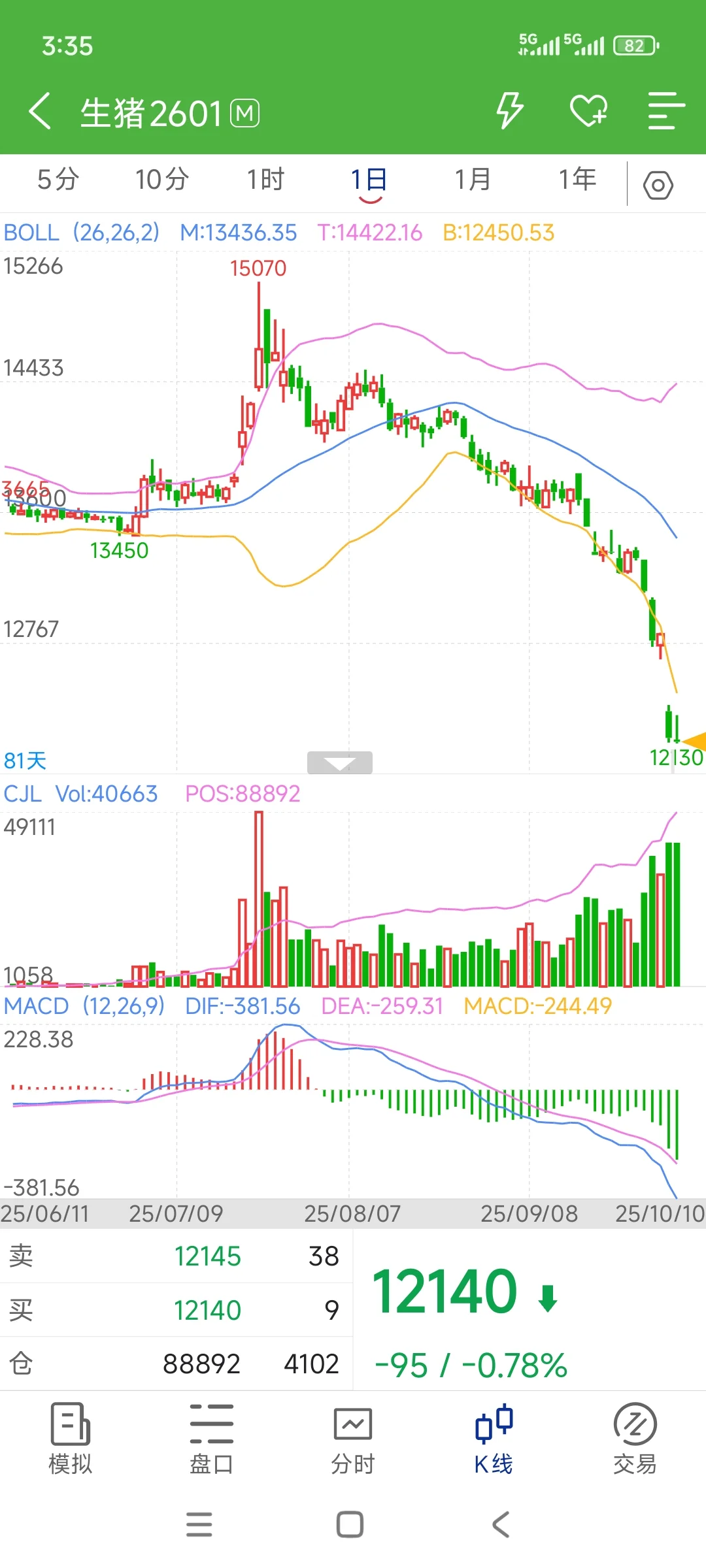Add 生猪2601 to favorites

click(x=588, y=110)
